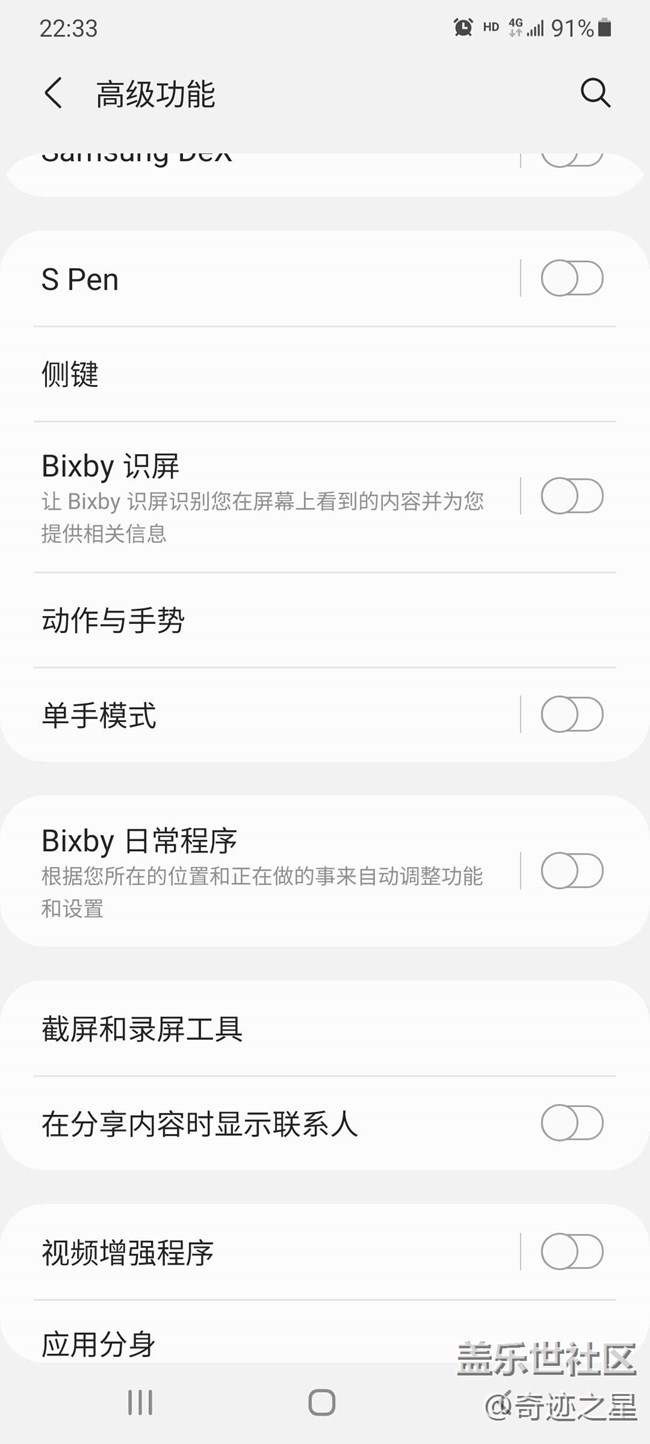The image size is (650, 1444).
Task: Enable the Bixby 识屏 toggle
Action: (x=572, y=496)
